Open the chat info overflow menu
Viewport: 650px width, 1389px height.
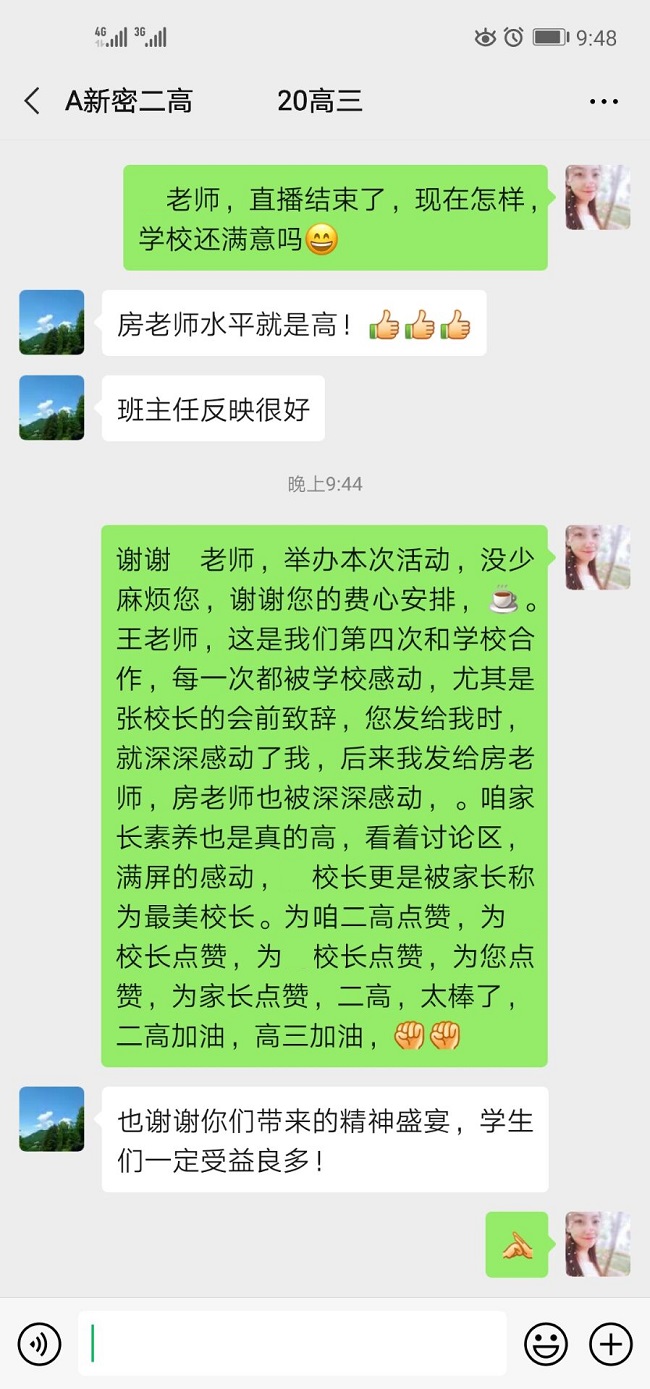coord(604,101)
